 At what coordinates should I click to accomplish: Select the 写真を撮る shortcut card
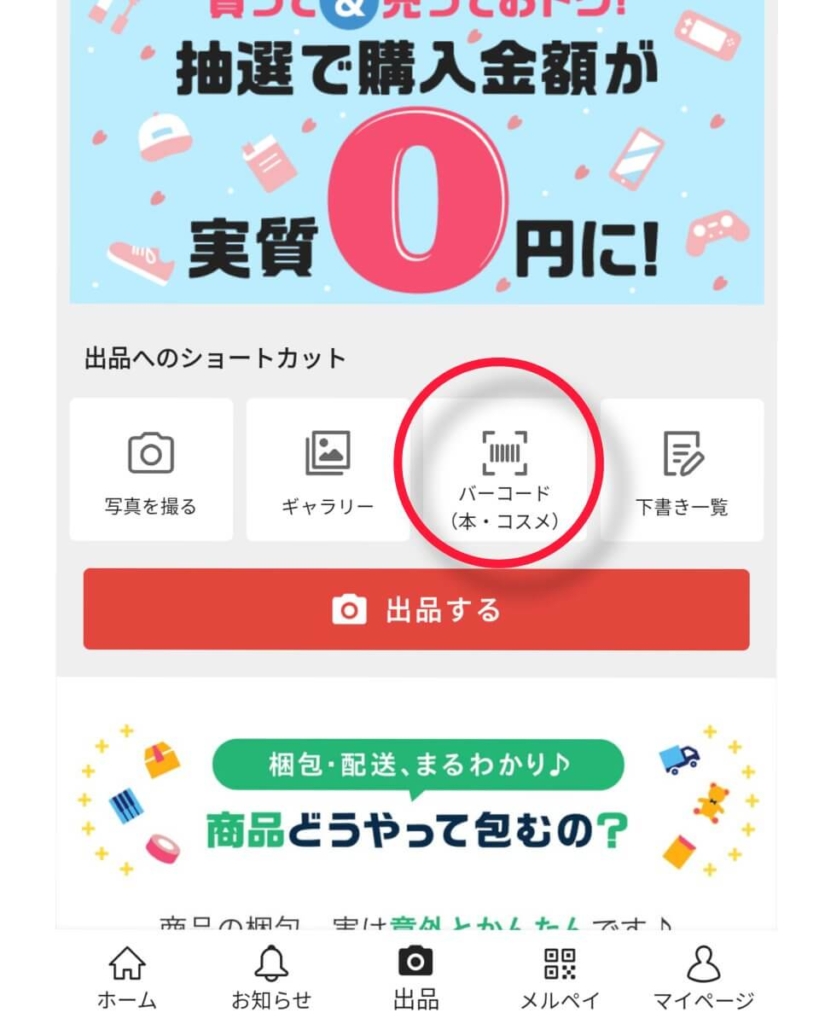tap(151, 470)
